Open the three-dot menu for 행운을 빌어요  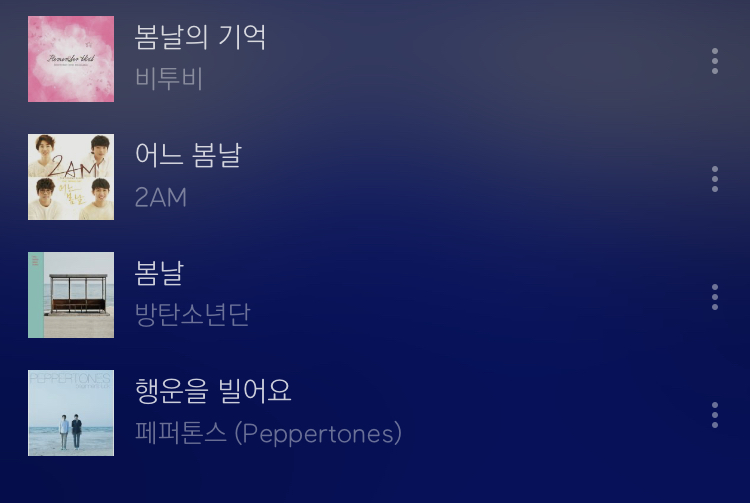point(715,415)
